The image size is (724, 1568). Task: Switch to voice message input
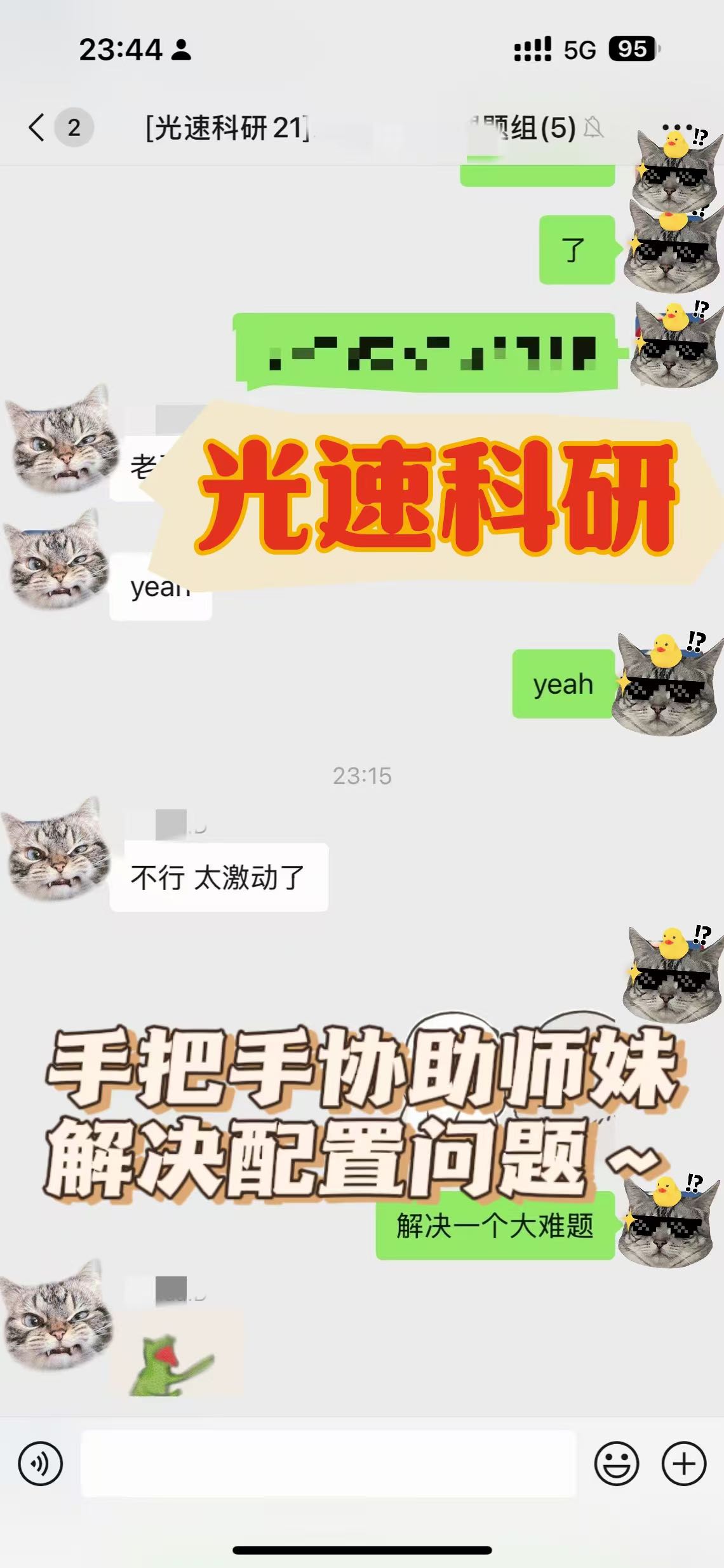41,1464
